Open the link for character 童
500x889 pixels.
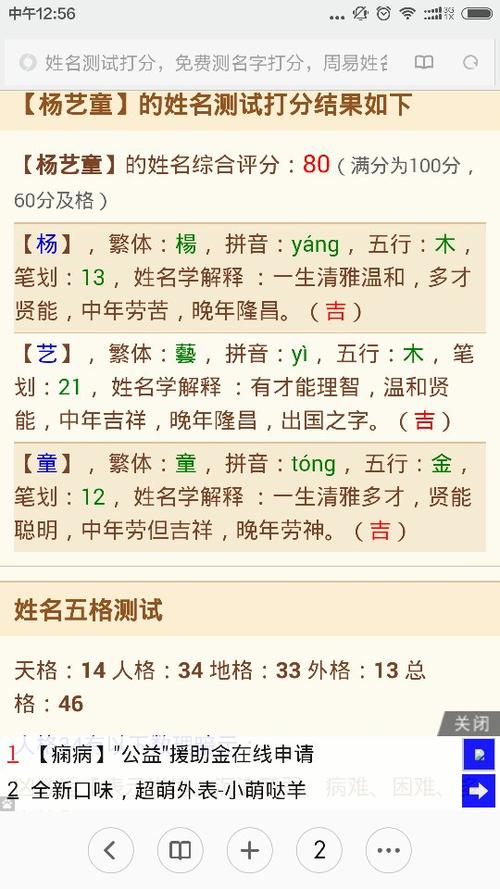pyautogui.click(x=46, y=464)
